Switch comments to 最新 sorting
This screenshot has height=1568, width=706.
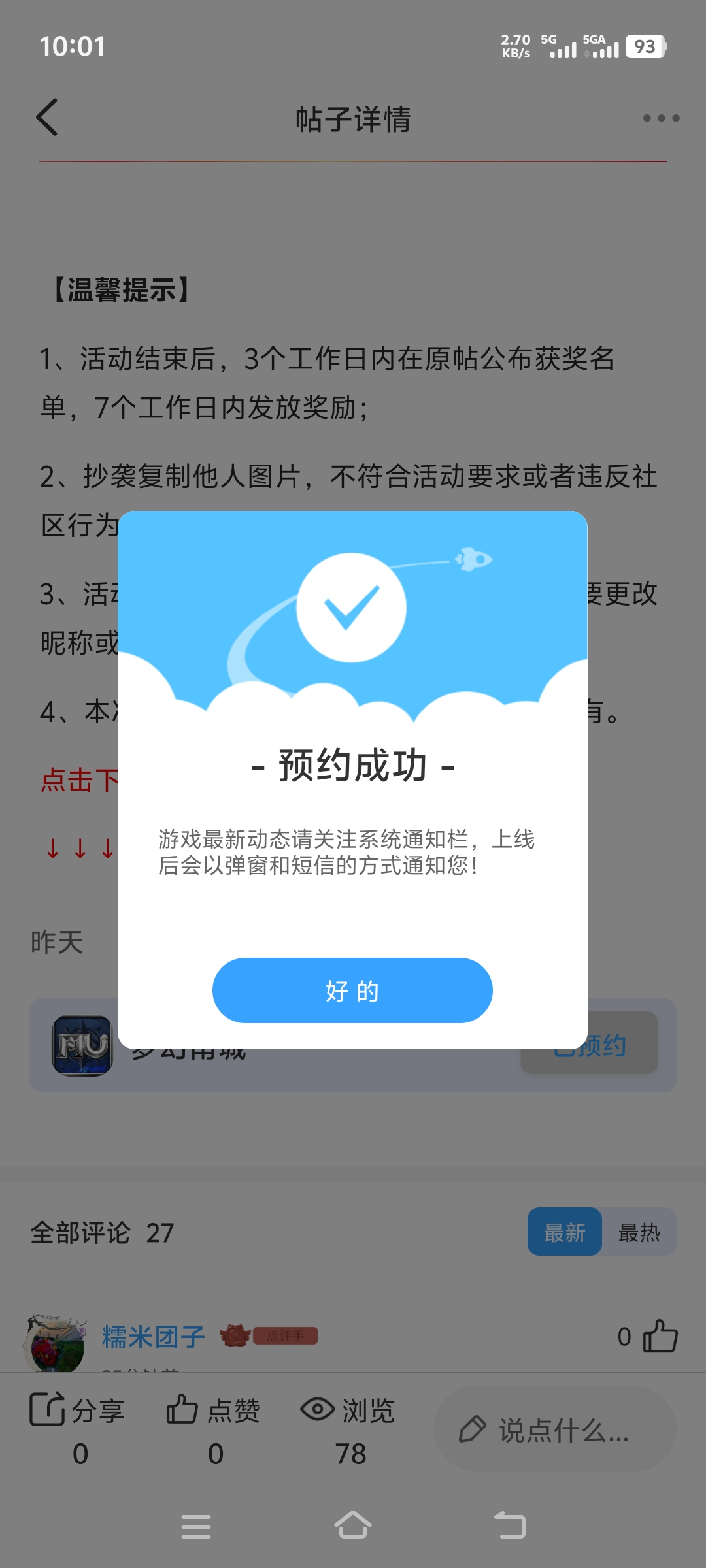pos(564,1232)
